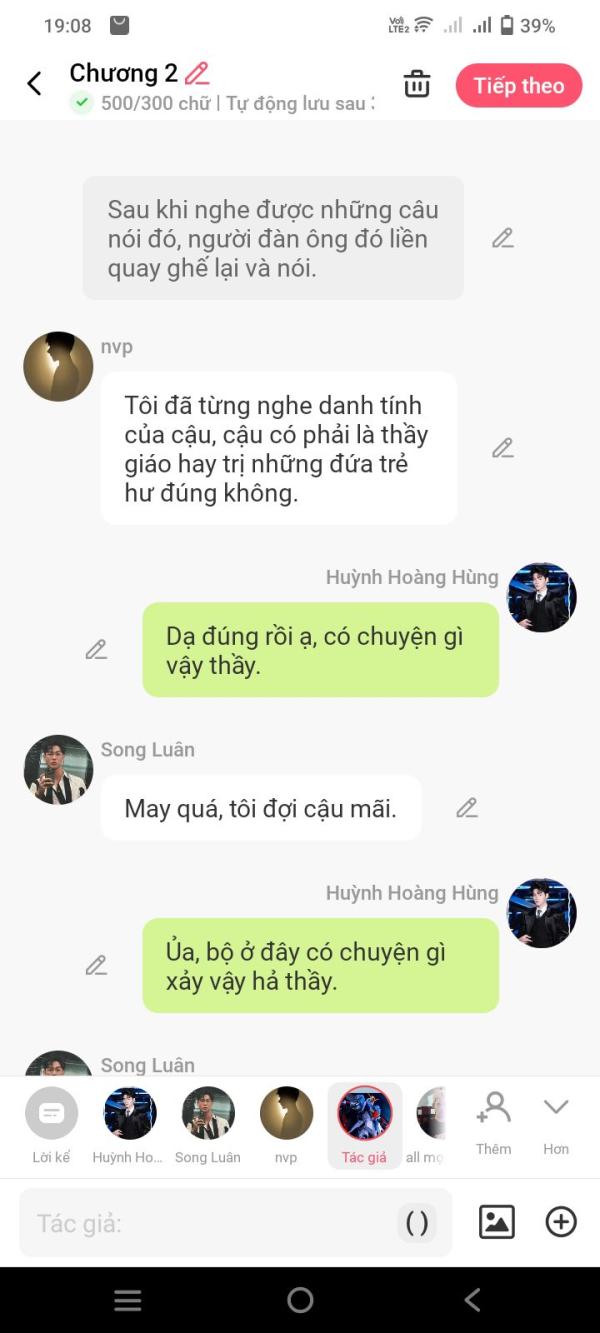Tap the Tiếp theo button
This screenshot has width=600, height=1333.
tap(519, 86)
